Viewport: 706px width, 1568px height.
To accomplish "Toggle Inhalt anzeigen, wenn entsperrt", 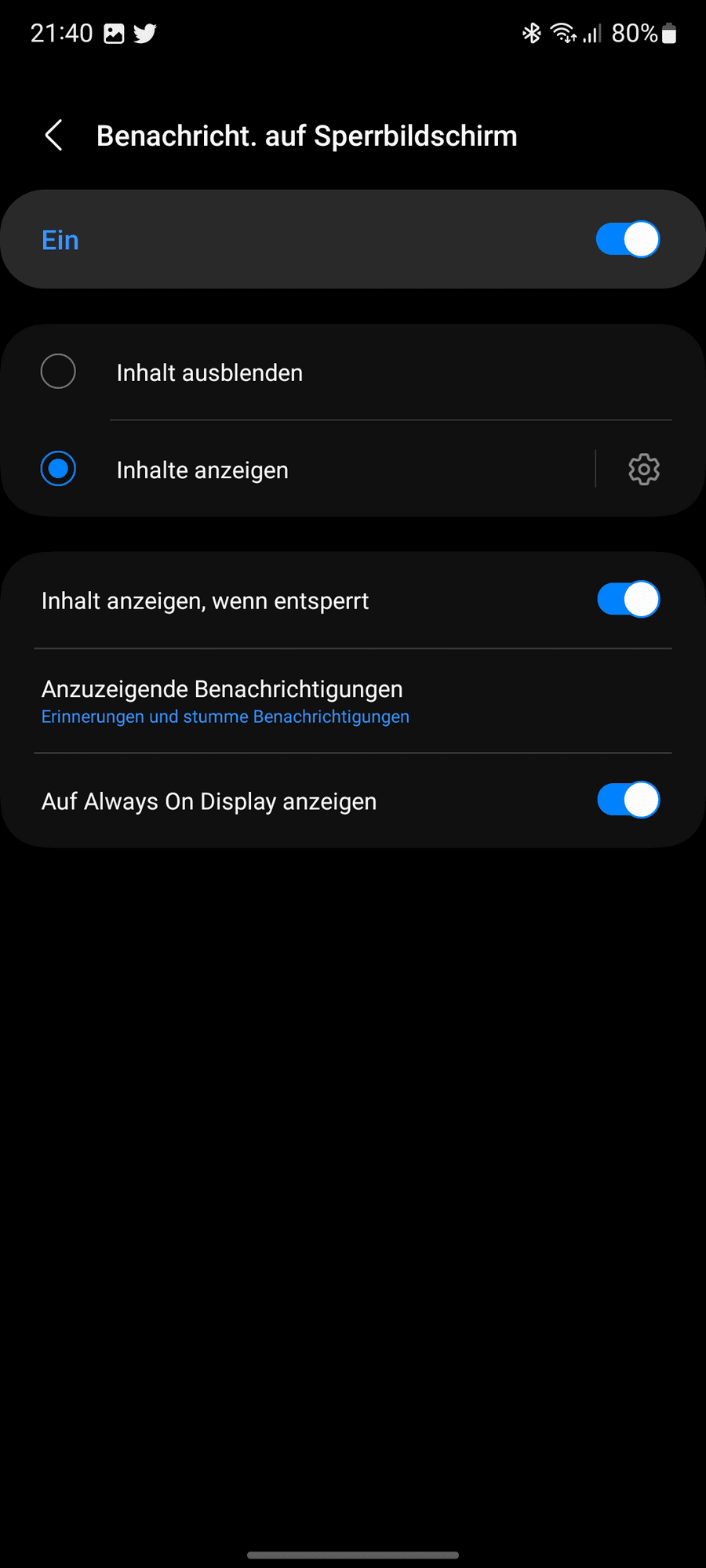I will pyautogui.click(x=628, y=600).
